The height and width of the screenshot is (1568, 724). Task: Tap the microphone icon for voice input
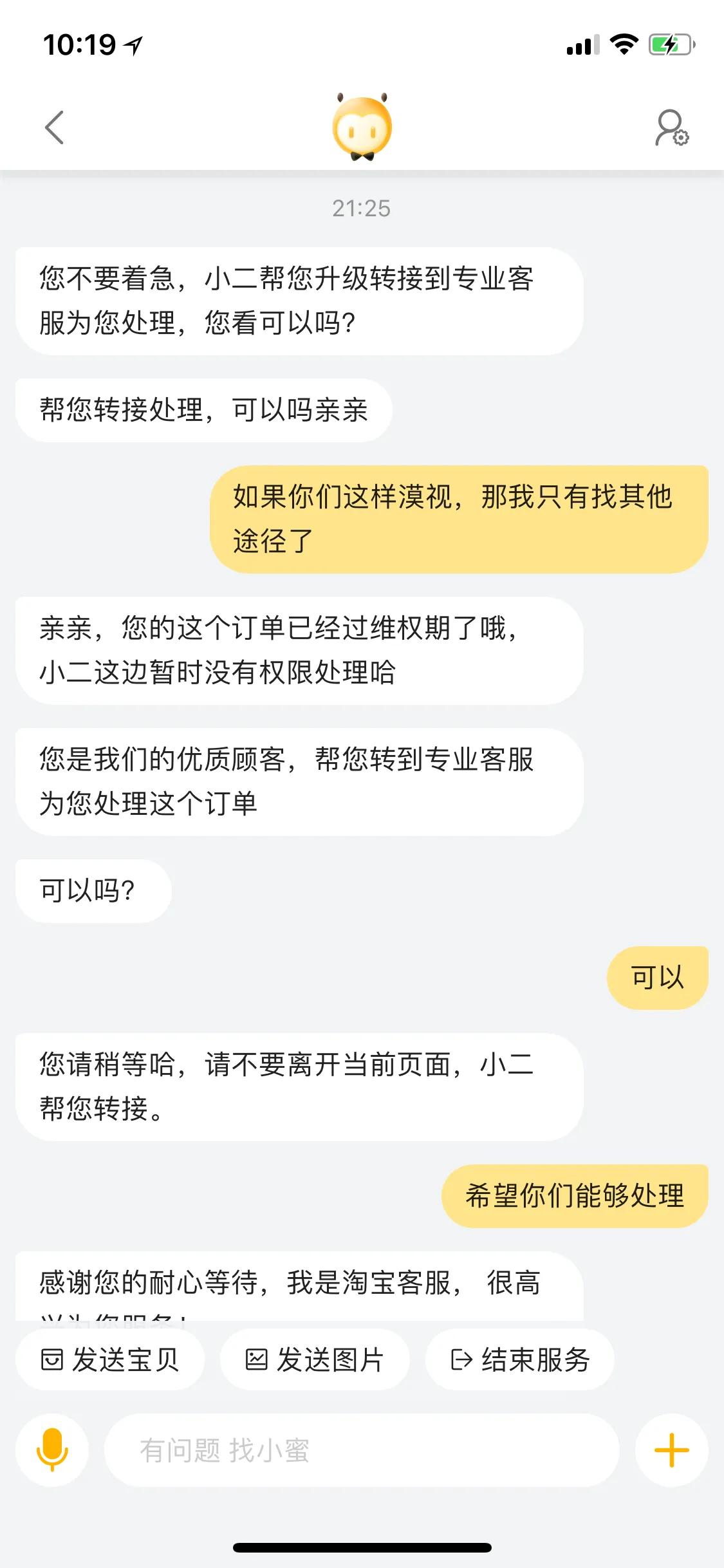(53, 1451)
